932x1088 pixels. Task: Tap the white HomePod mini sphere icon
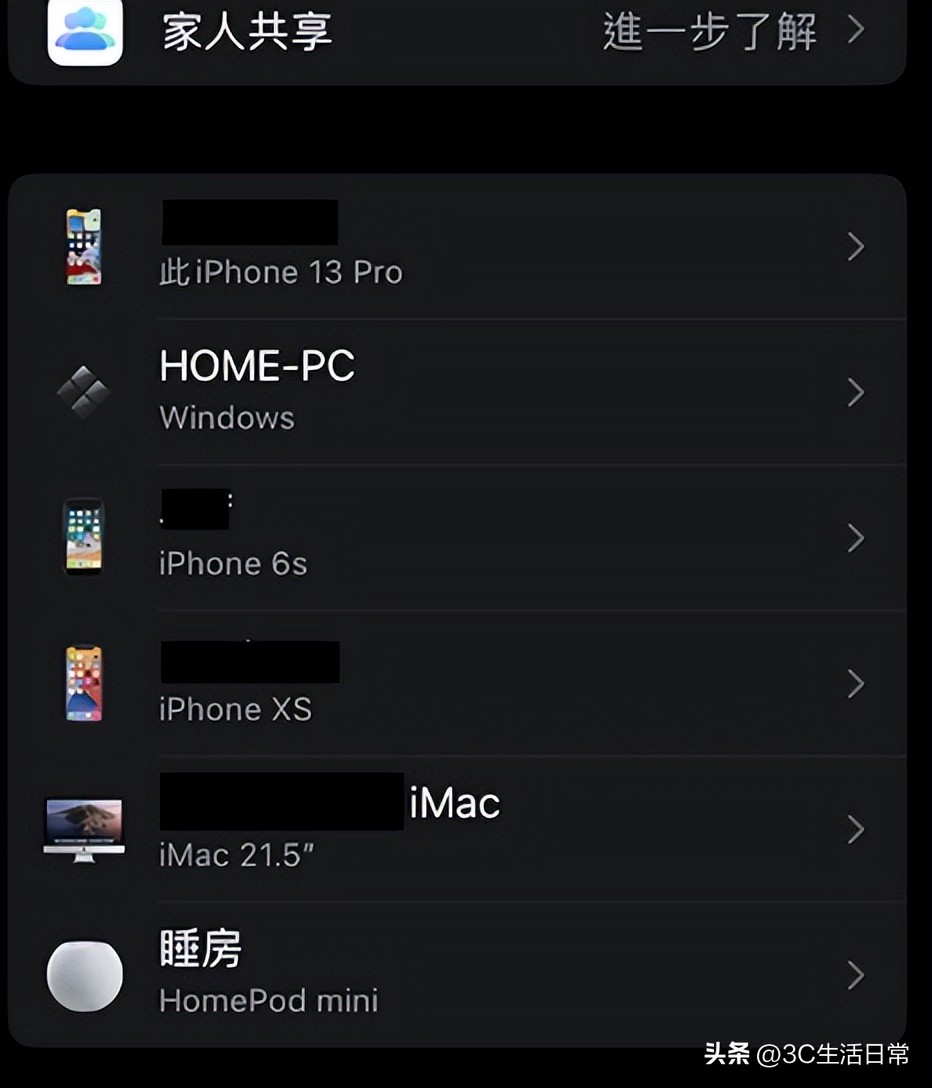click(85, 974)
